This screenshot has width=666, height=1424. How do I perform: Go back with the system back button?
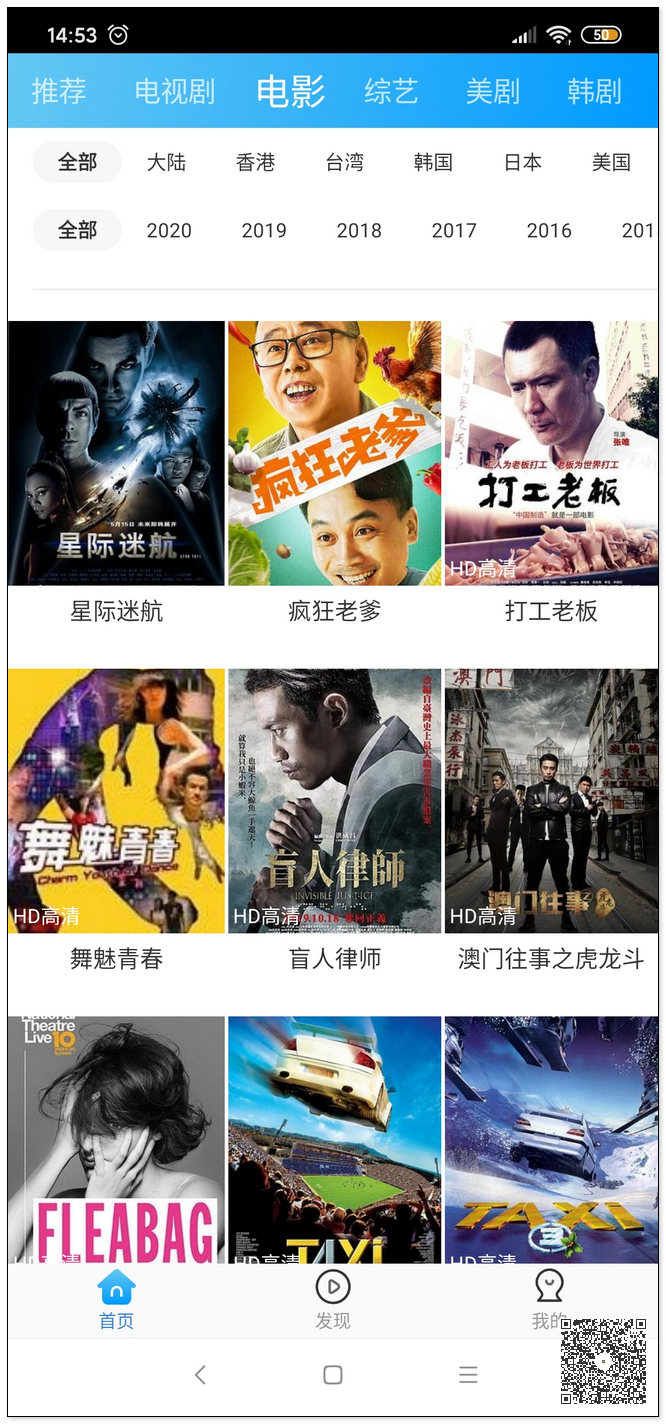[200, 1375]
